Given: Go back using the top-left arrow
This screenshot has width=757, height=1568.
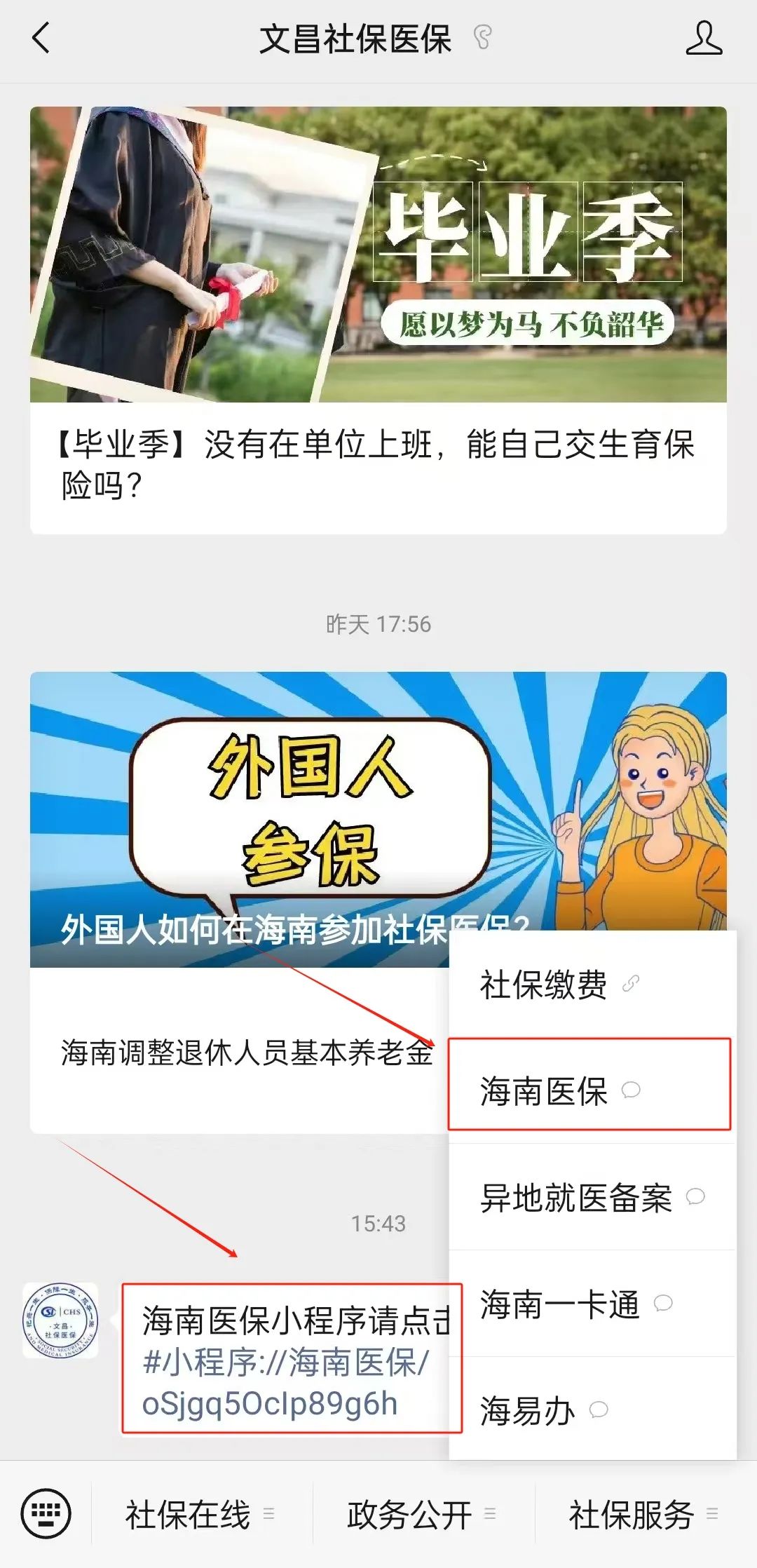Looking at the screenshot, I should (41, 38).
